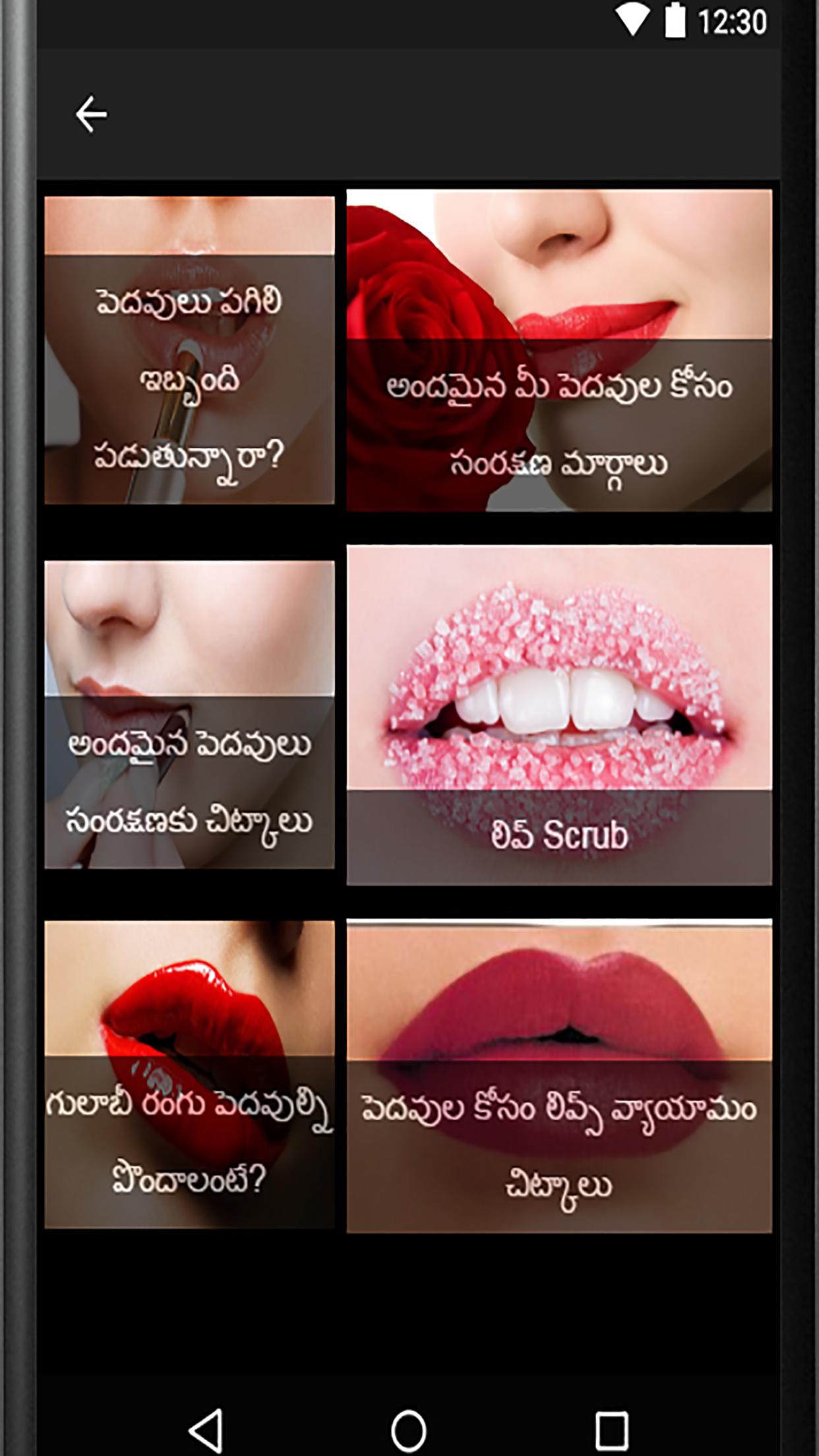819x1456 pixels.
Task: Open the అందమైన మీ పెదవుల కోసం సంరక్షణ మార్గాలు card
Action: [x=559, y=350]
